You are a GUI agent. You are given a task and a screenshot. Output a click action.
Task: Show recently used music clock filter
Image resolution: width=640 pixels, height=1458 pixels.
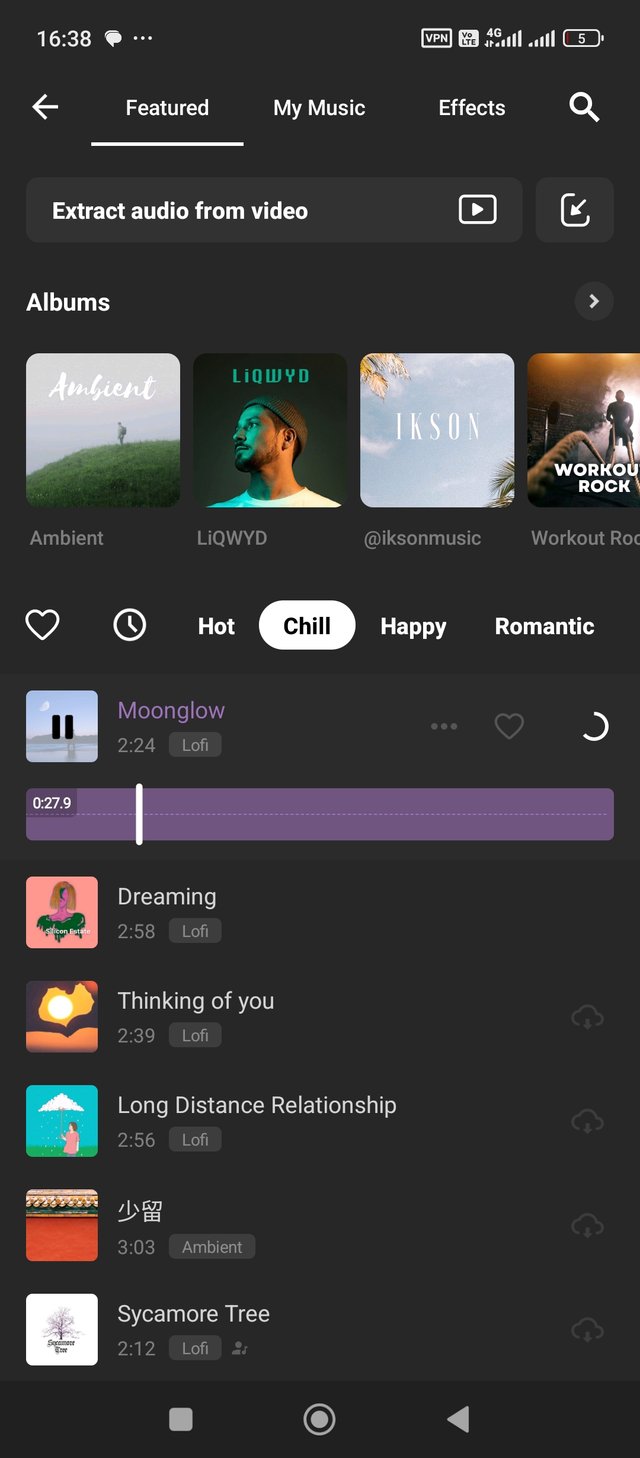coord(130,626)
